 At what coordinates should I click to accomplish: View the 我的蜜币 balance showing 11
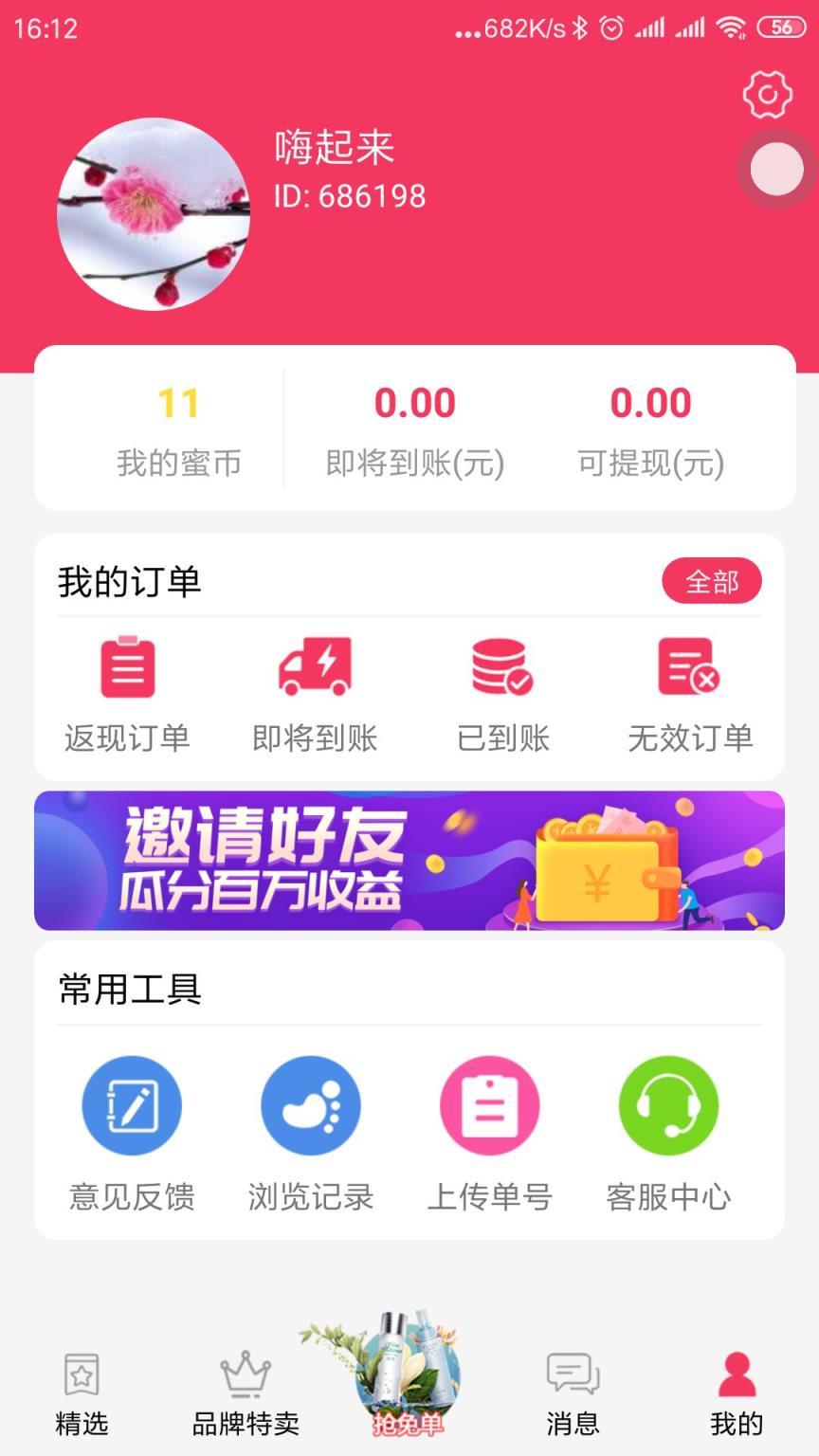(176, 427)
